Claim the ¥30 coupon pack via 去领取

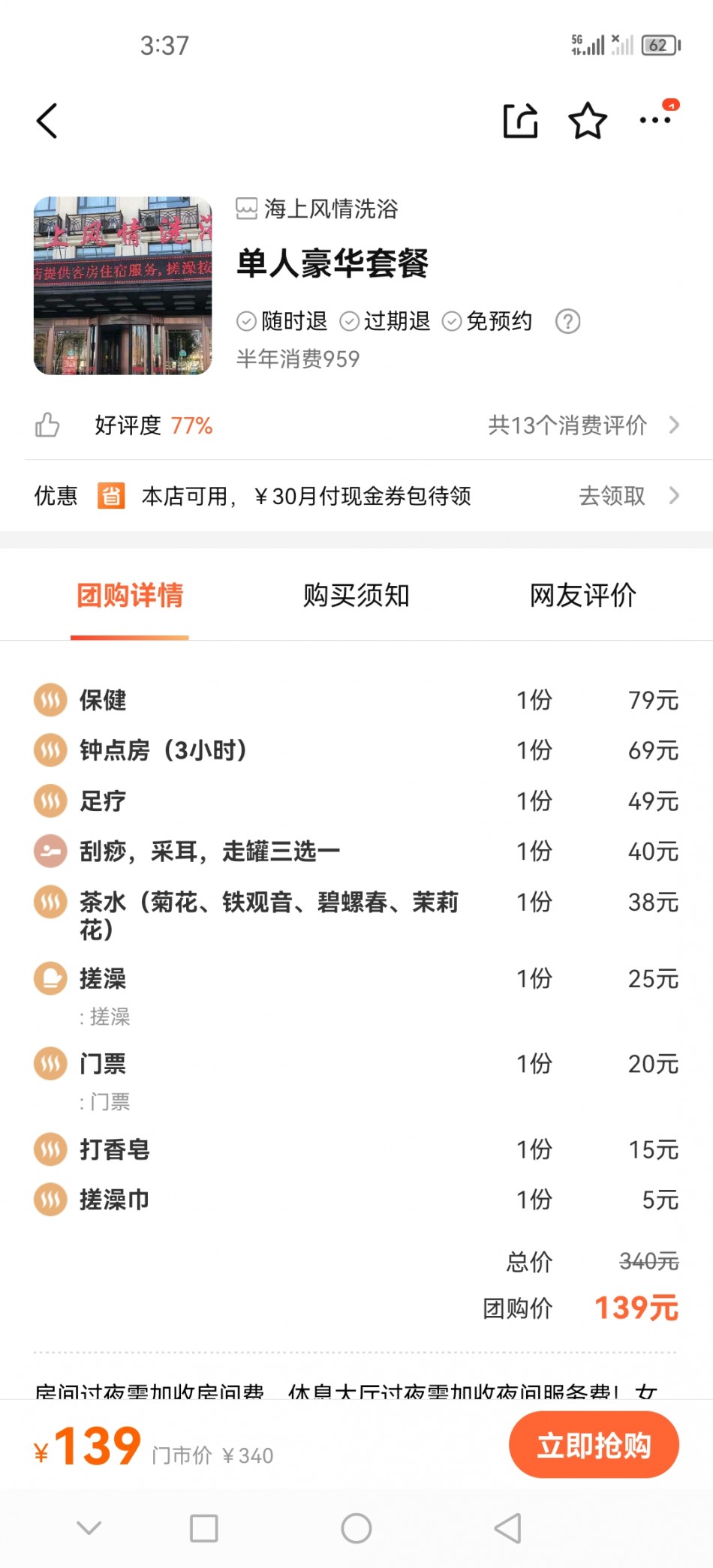coord(629,496)
